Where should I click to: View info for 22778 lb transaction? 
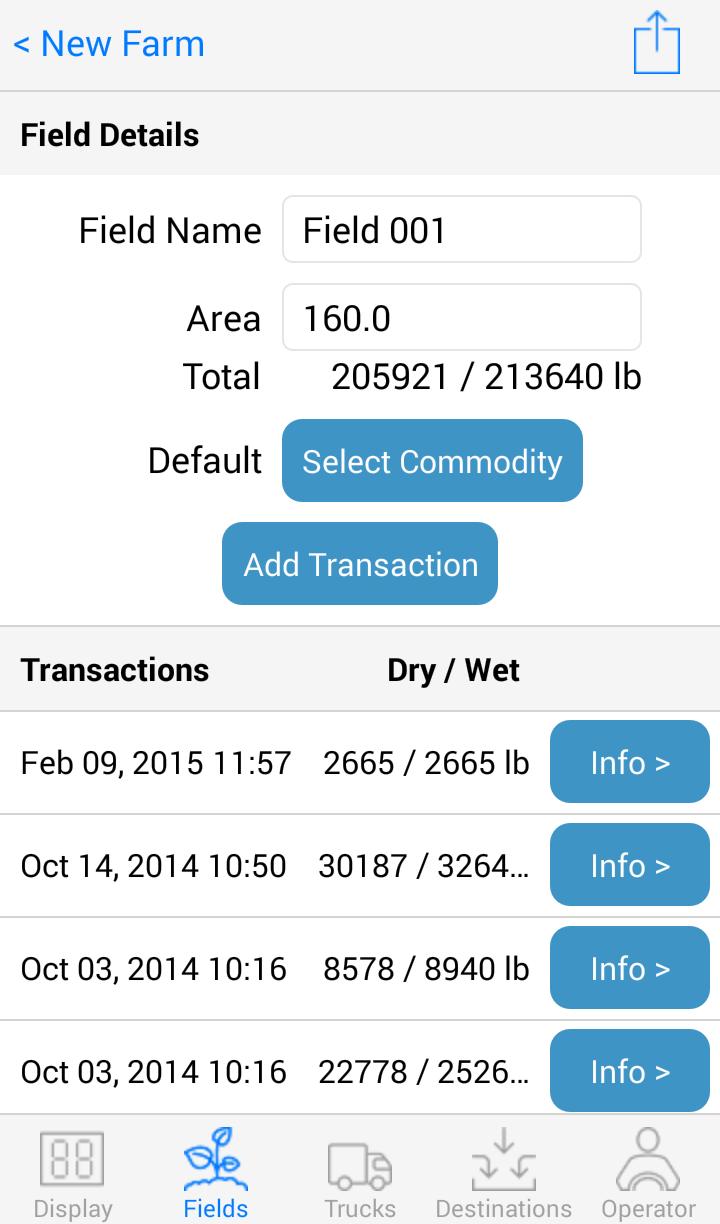pyautogui.click(x=630, y=1071)
